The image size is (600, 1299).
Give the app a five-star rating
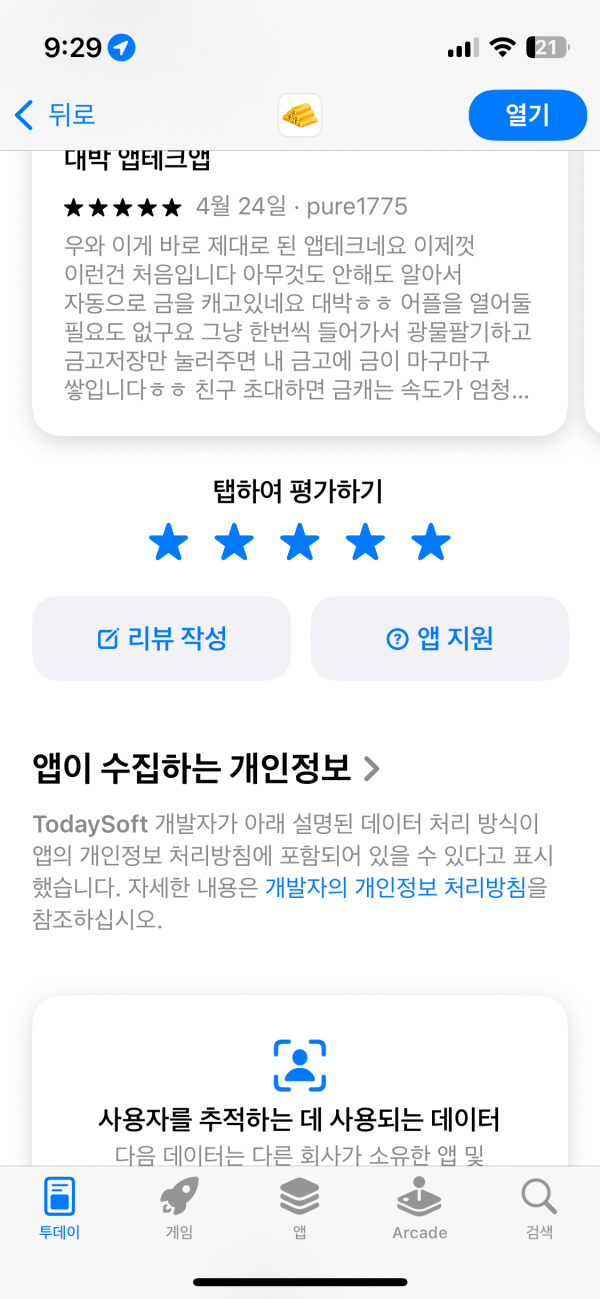coord(431,544)
